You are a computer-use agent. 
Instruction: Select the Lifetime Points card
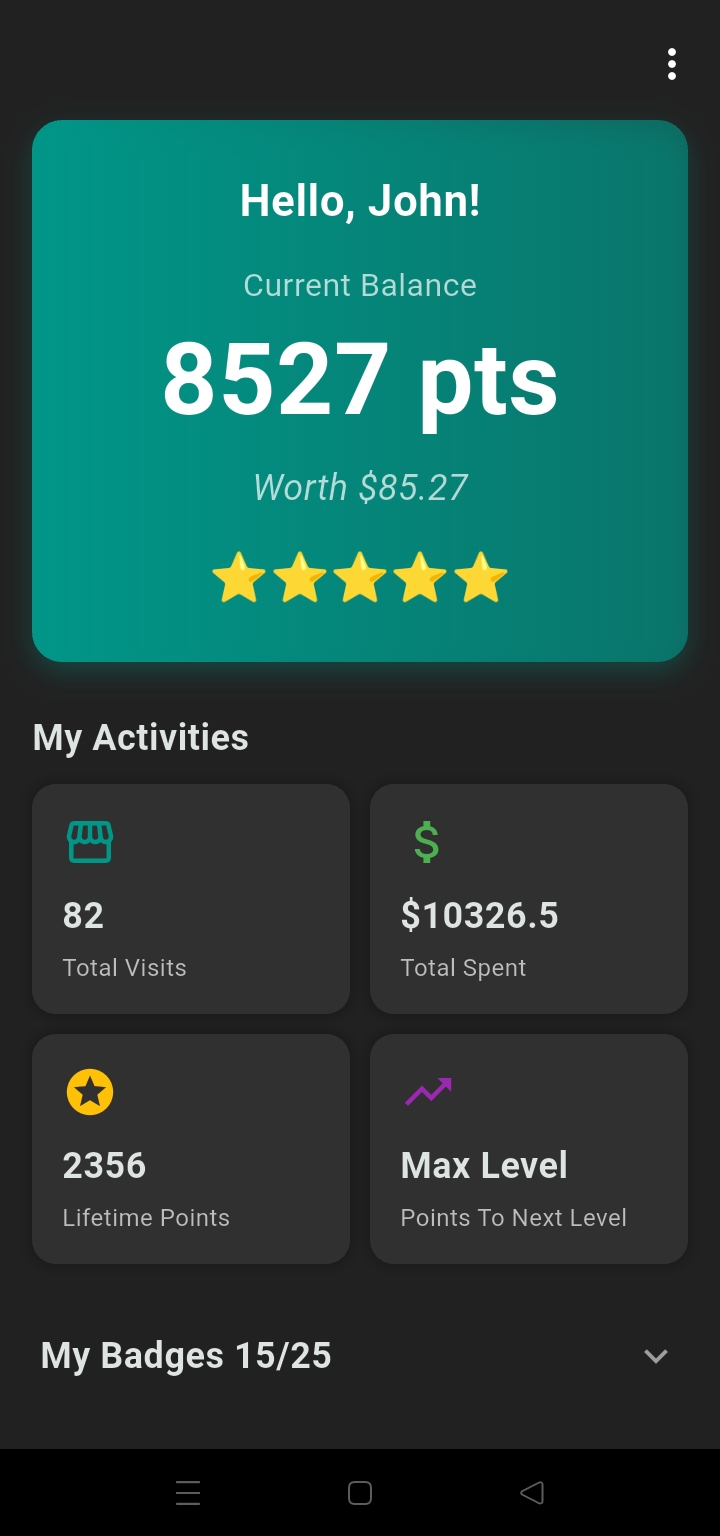tap(191, 1148)
